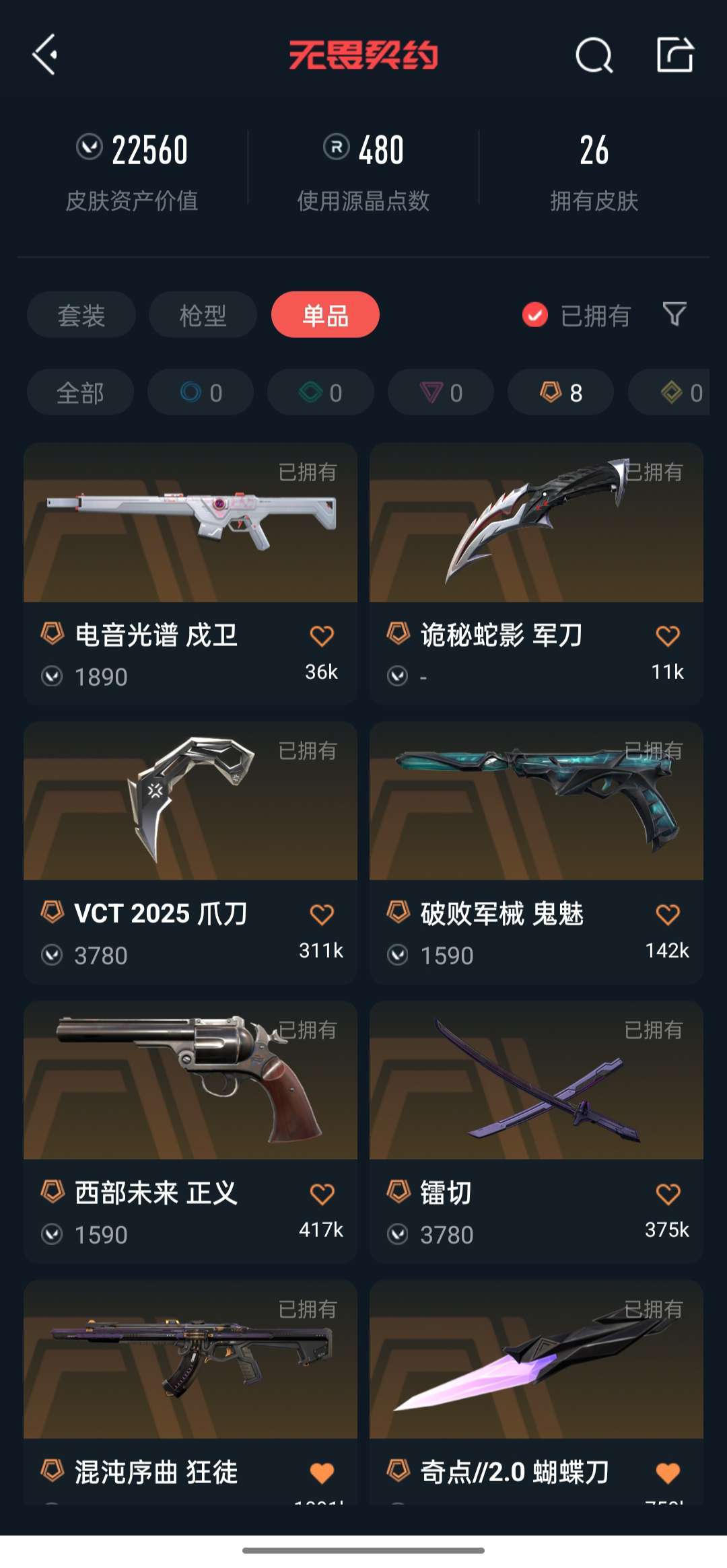This screenshot has width=727, height=1568.
Task: Open the search icon in the header
Action: tap(594, 55)
